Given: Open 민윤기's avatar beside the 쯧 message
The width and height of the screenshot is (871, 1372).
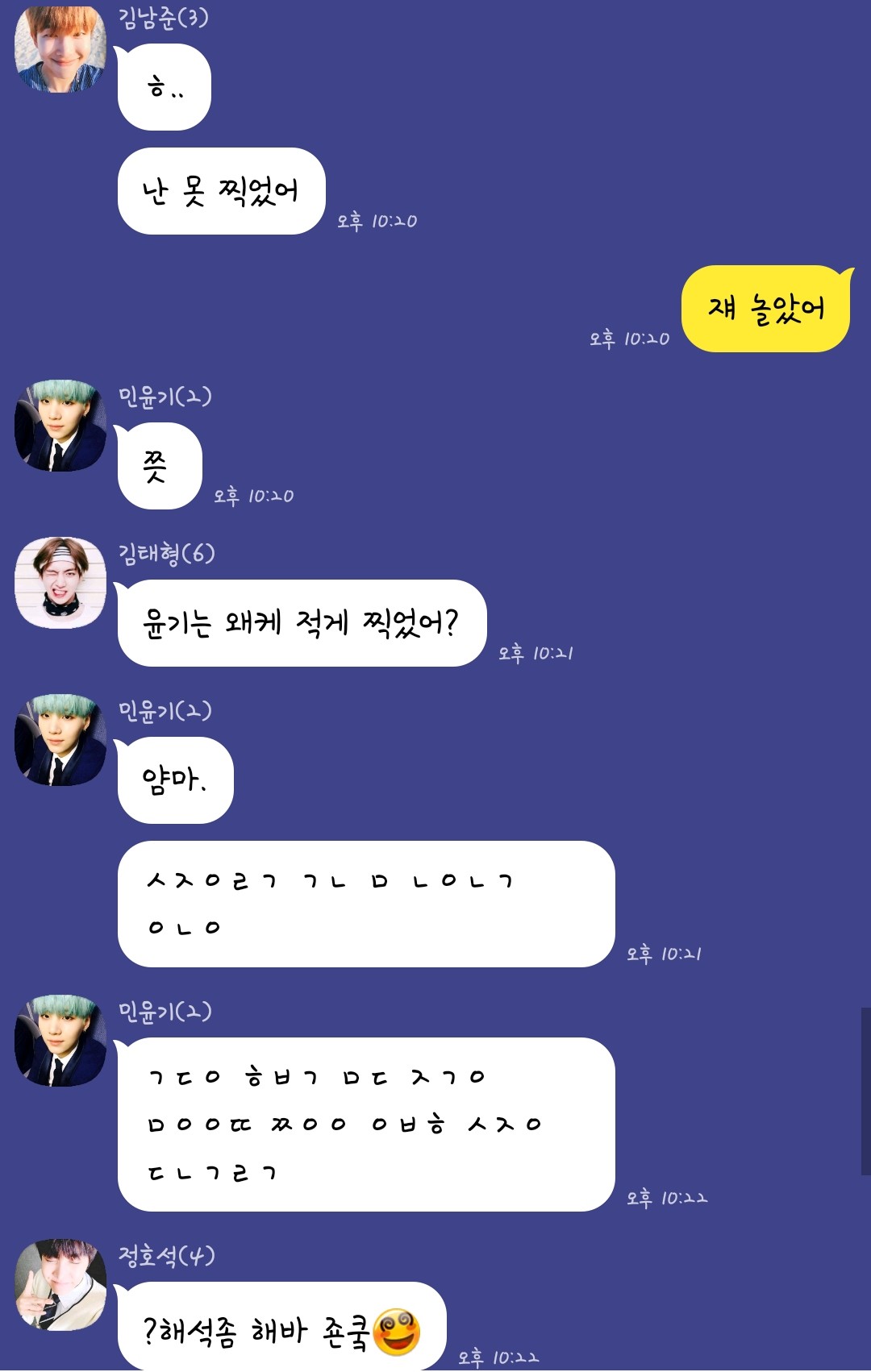Looking at the screenshot, I should [60, 426].
